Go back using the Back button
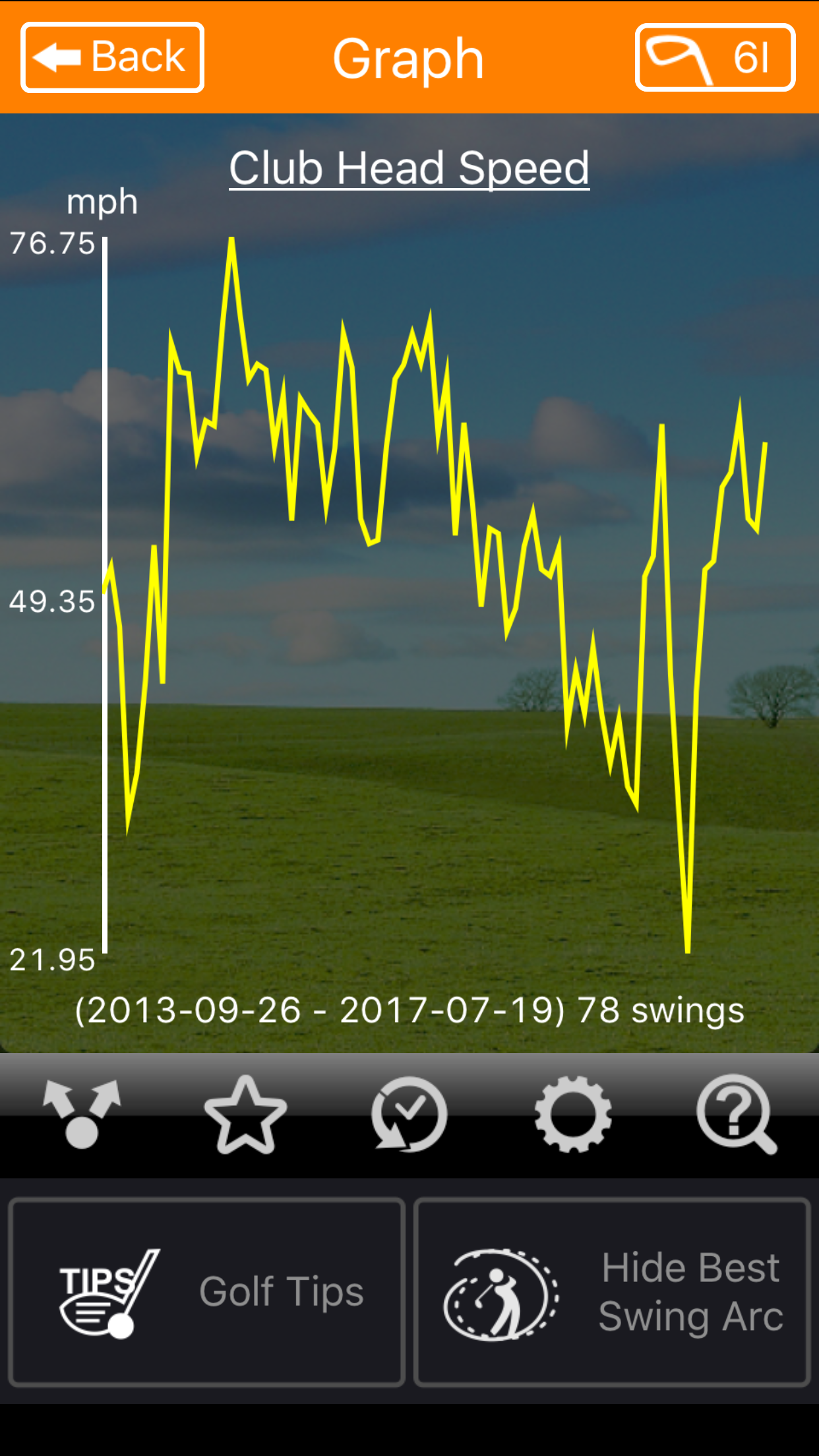The width and height of the screenshot is (819, 1456). pyautogui.click(x=112, y=57)
